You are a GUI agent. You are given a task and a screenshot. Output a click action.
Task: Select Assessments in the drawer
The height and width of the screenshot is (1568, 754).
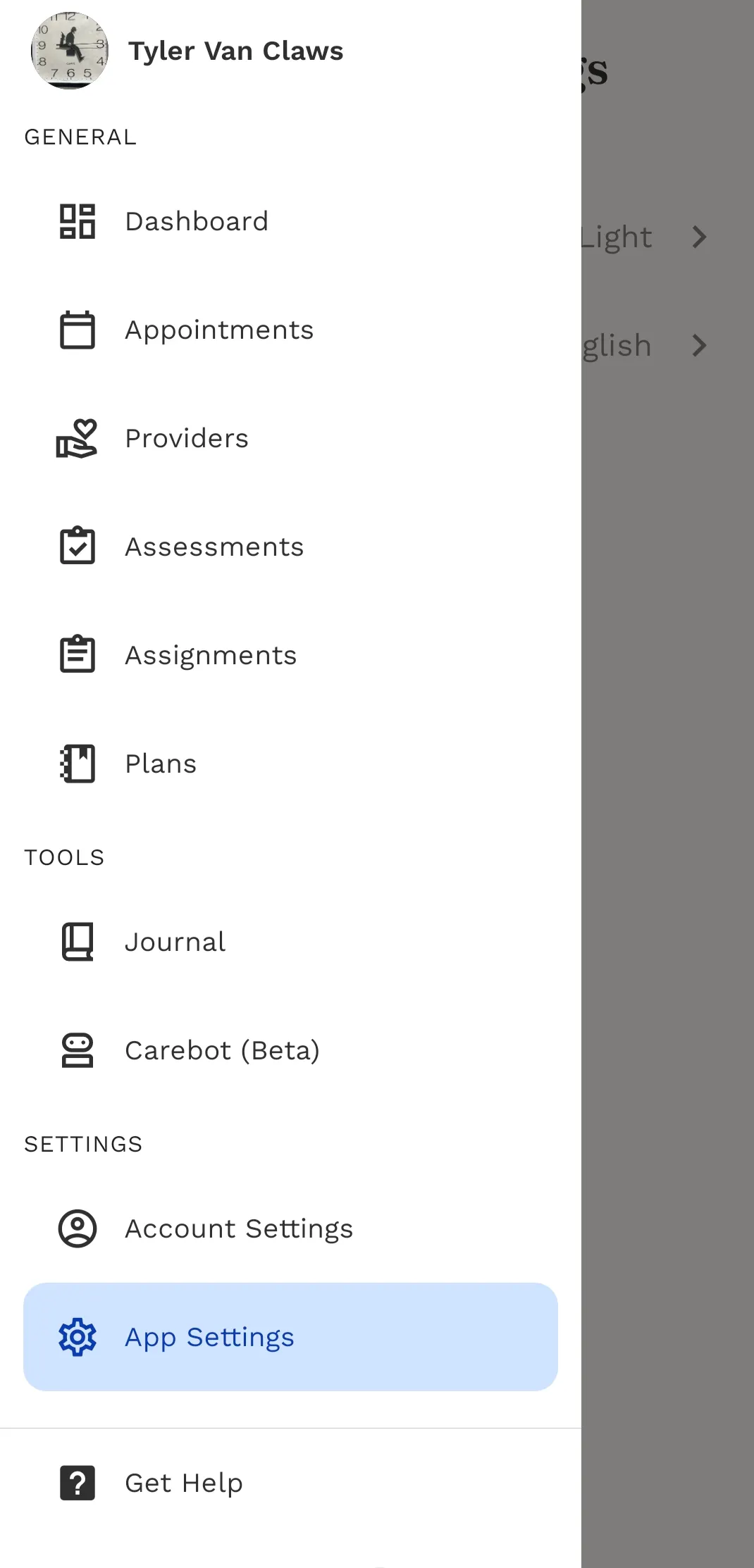click(214, 547)
